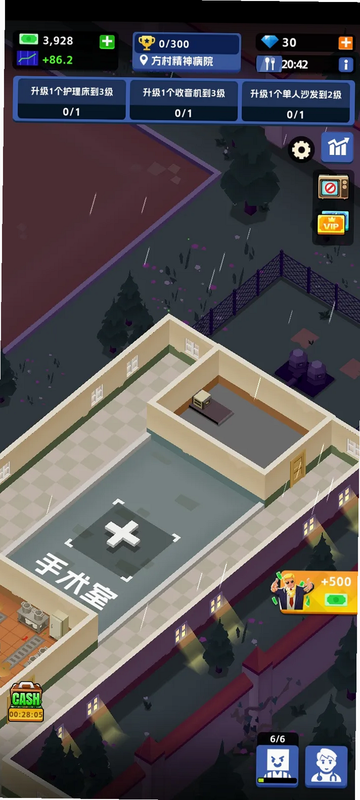Open the settings gear

click(x=301, y=149)
